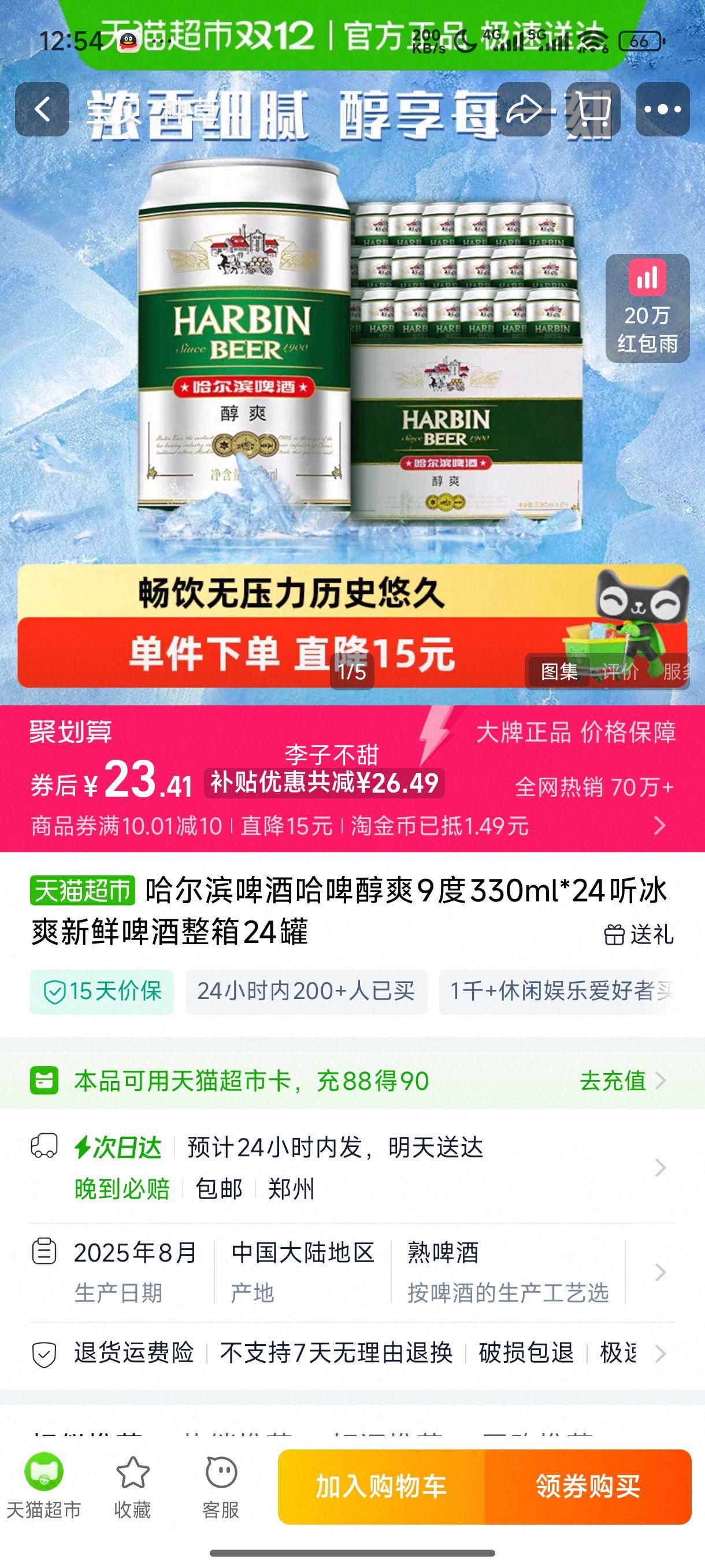Image resolution: width=705 pixels, height=1568 pixels.
Task: Tap 领券购买 to buy with coupon
Action: (x=587, y=1485)
